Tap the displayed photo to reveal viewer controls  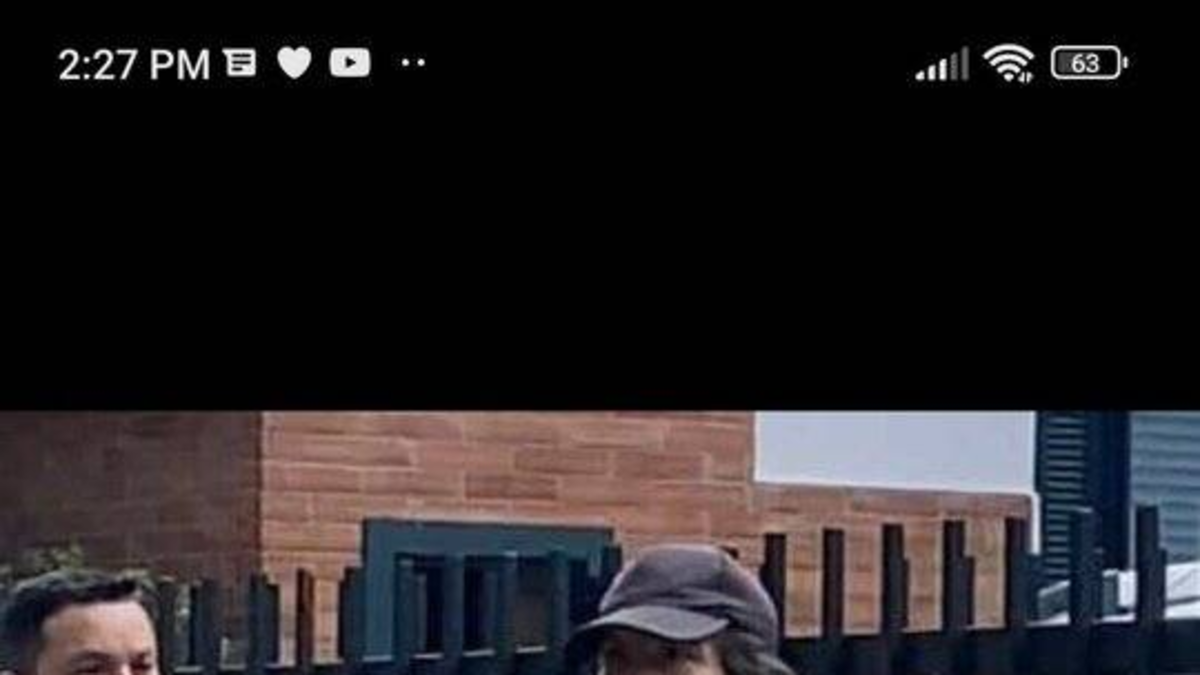tap(600, 545)
